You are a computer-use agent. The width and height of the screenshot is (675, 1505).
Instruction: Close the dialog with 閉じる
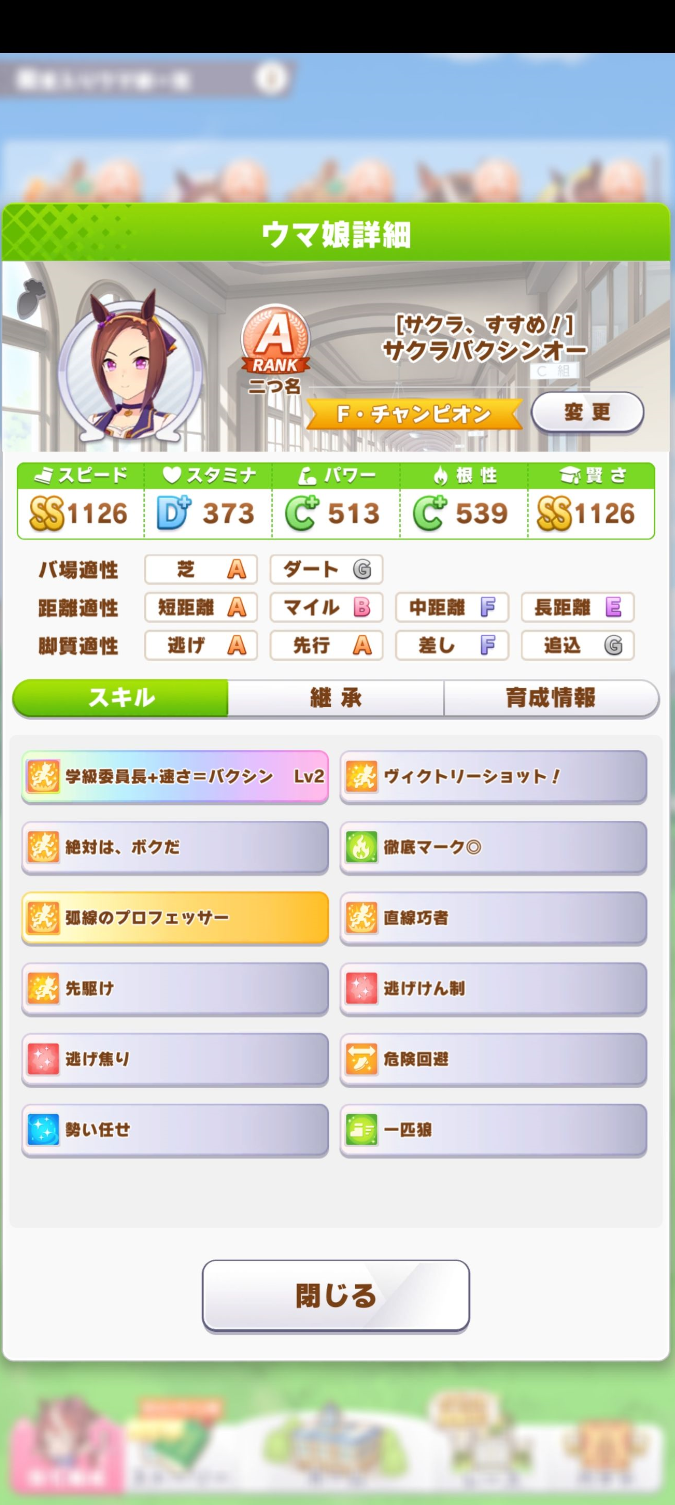tap(336, 1295)
